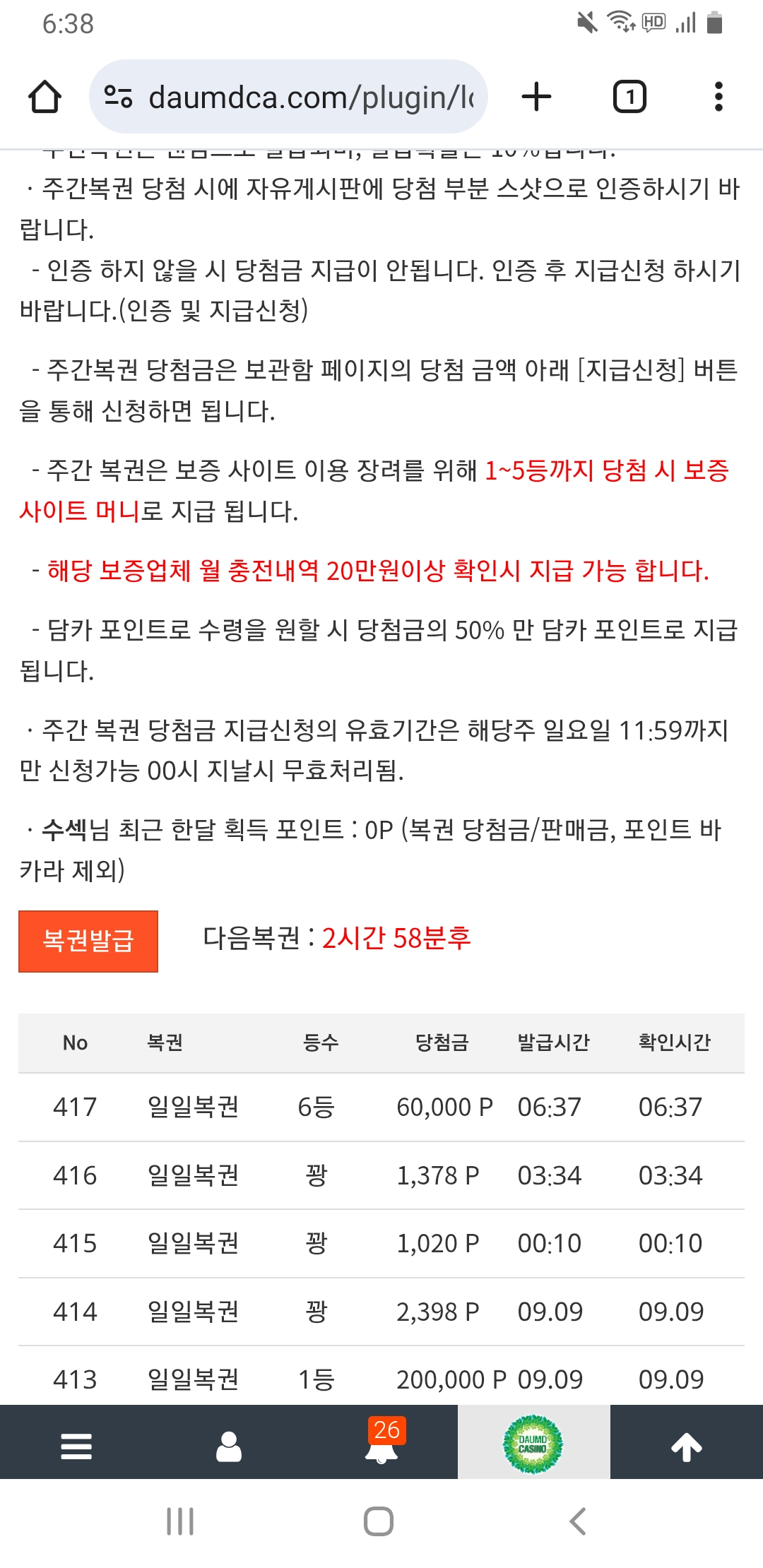The height and width of the screenshot is (1568, 763).
Task: Tap the system back button
Action: [x=578, y=1521]
